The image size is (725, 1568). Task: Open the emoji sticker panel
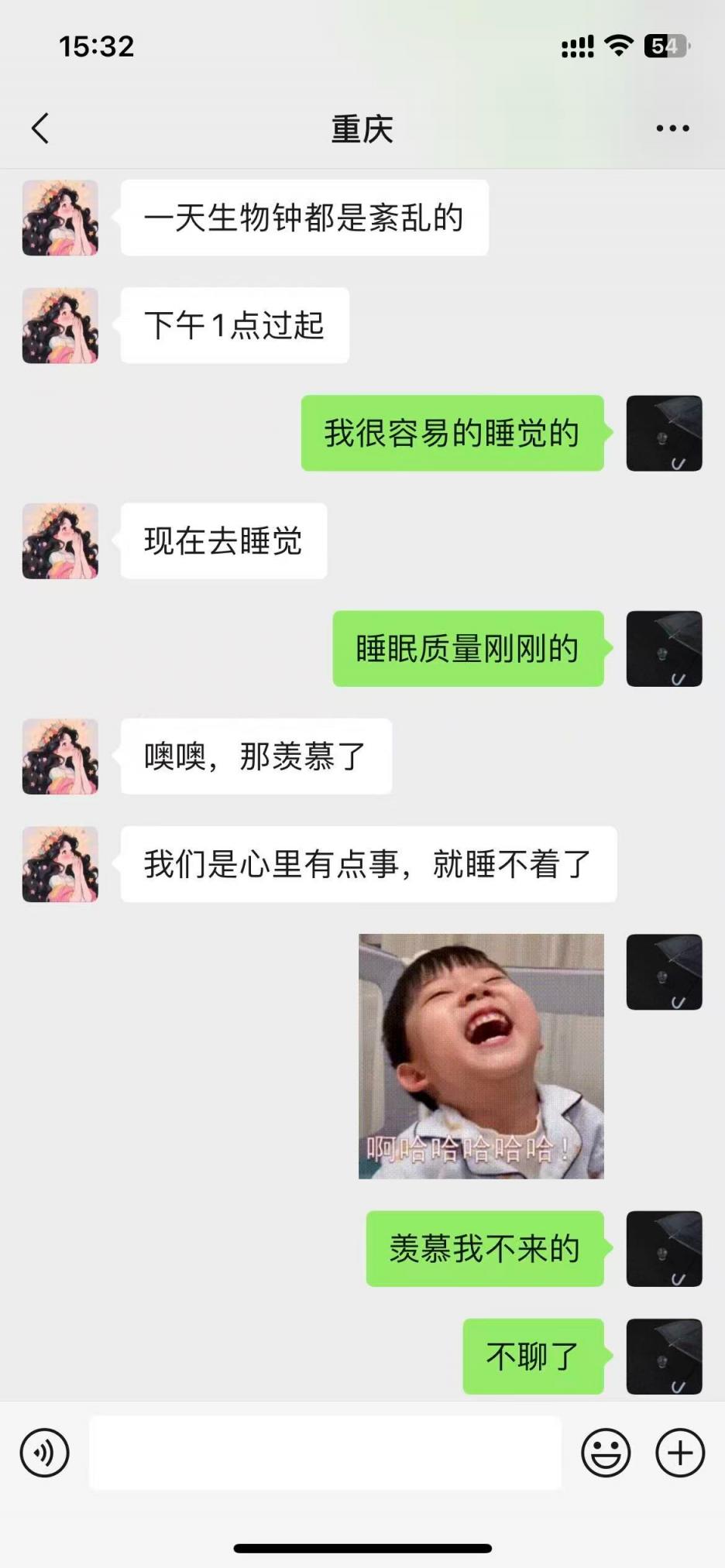606,1453
